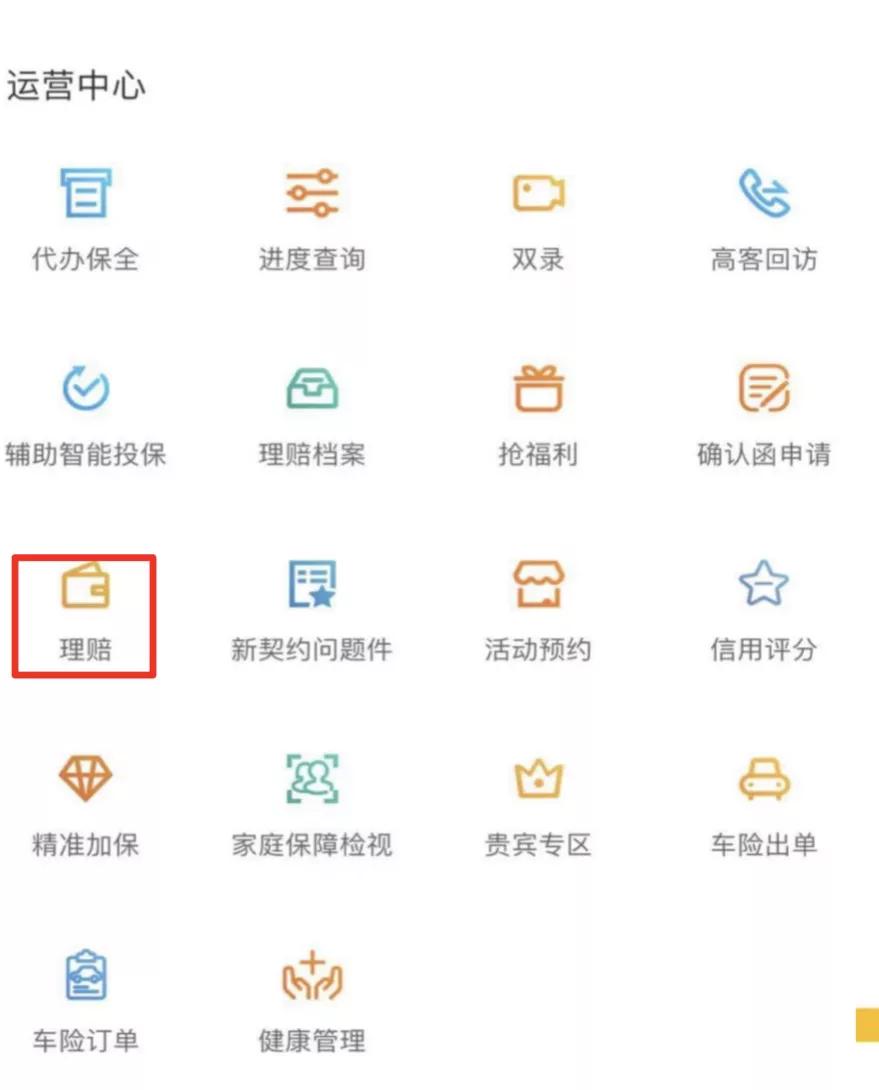
Task: Open 理赔 claims wallet
Action: (x=85, y=586)
